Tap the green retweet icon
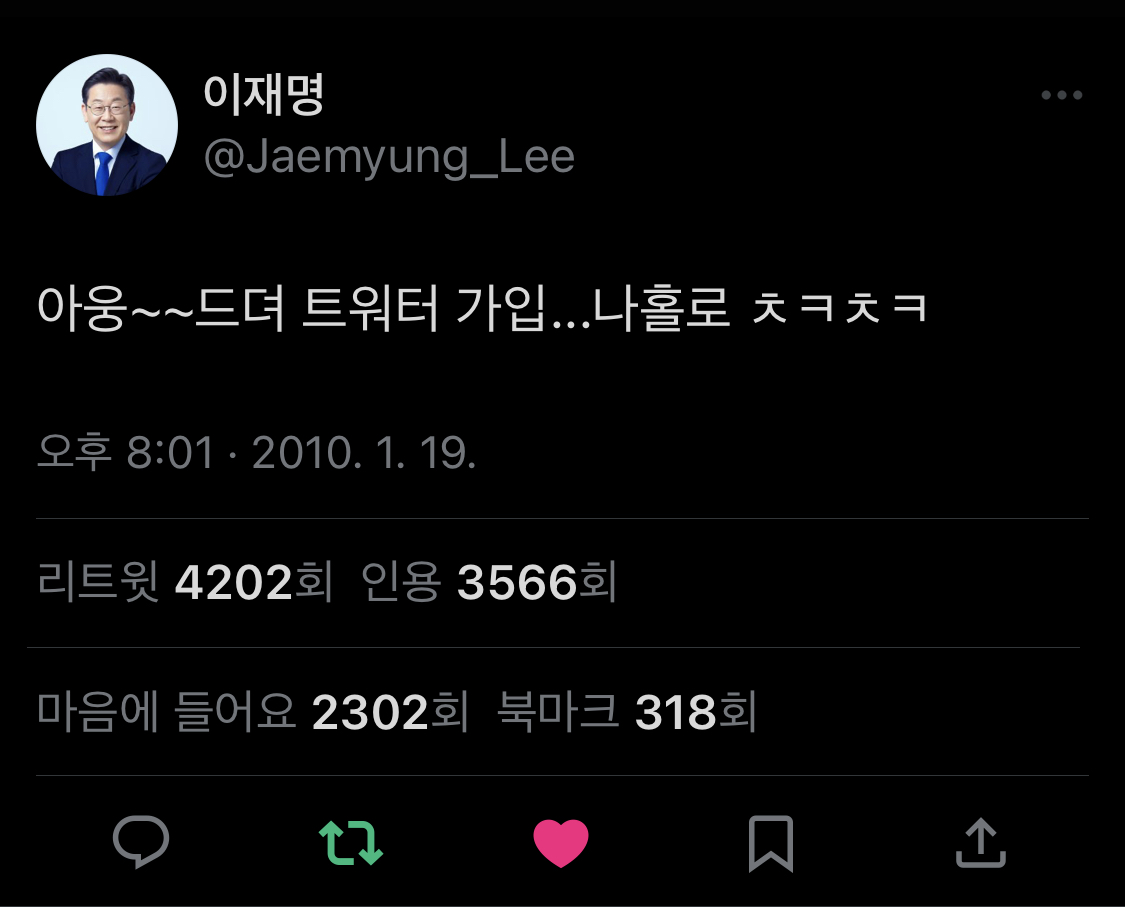1125x907 pixels. point(351,843)
